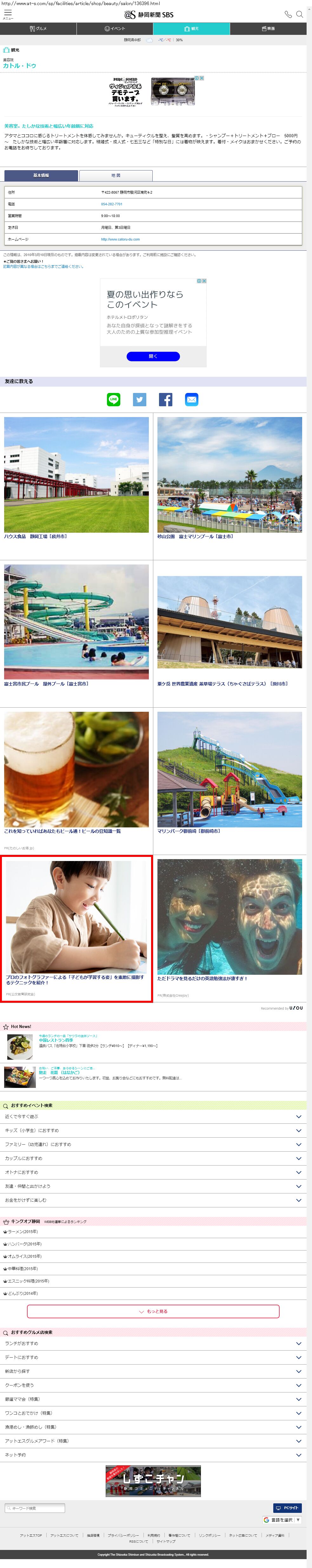
Task: Expand ランチがおすすめ
Action: [x=153, y=1343]
